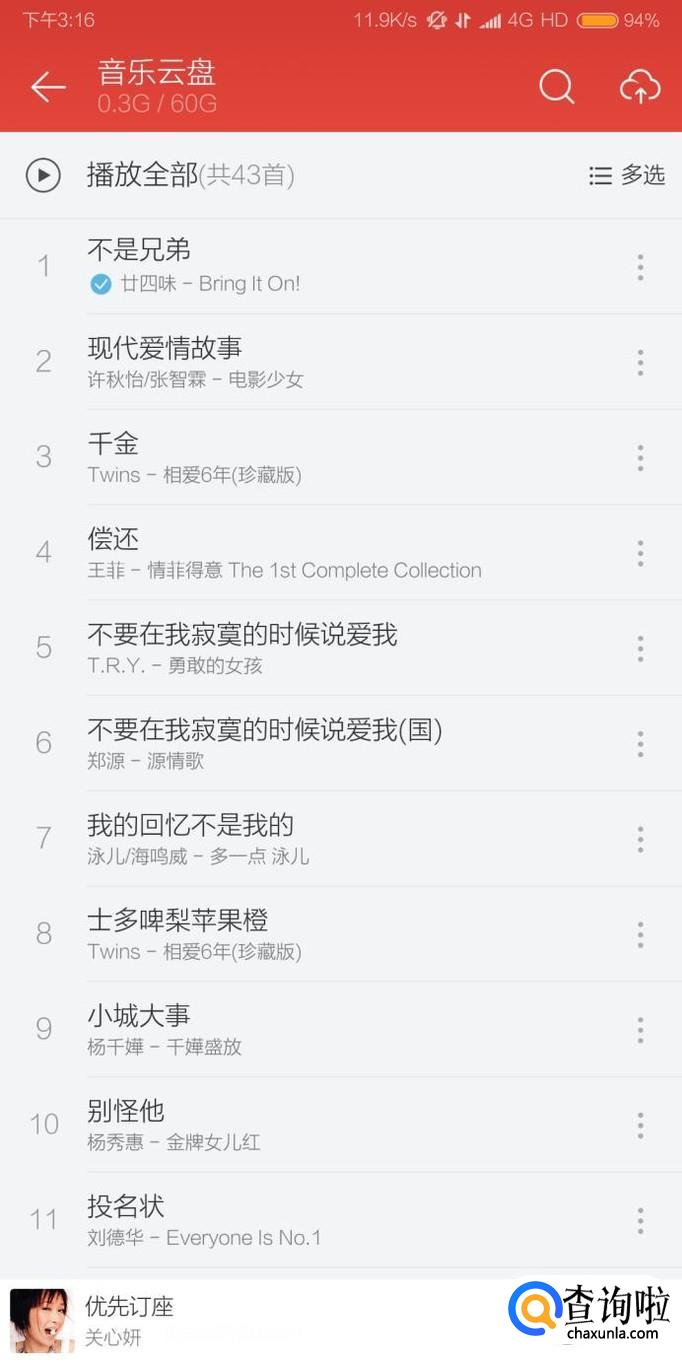Play the song 别怪他
This screenshot has width=682, height=1364.
[300, 1125]
